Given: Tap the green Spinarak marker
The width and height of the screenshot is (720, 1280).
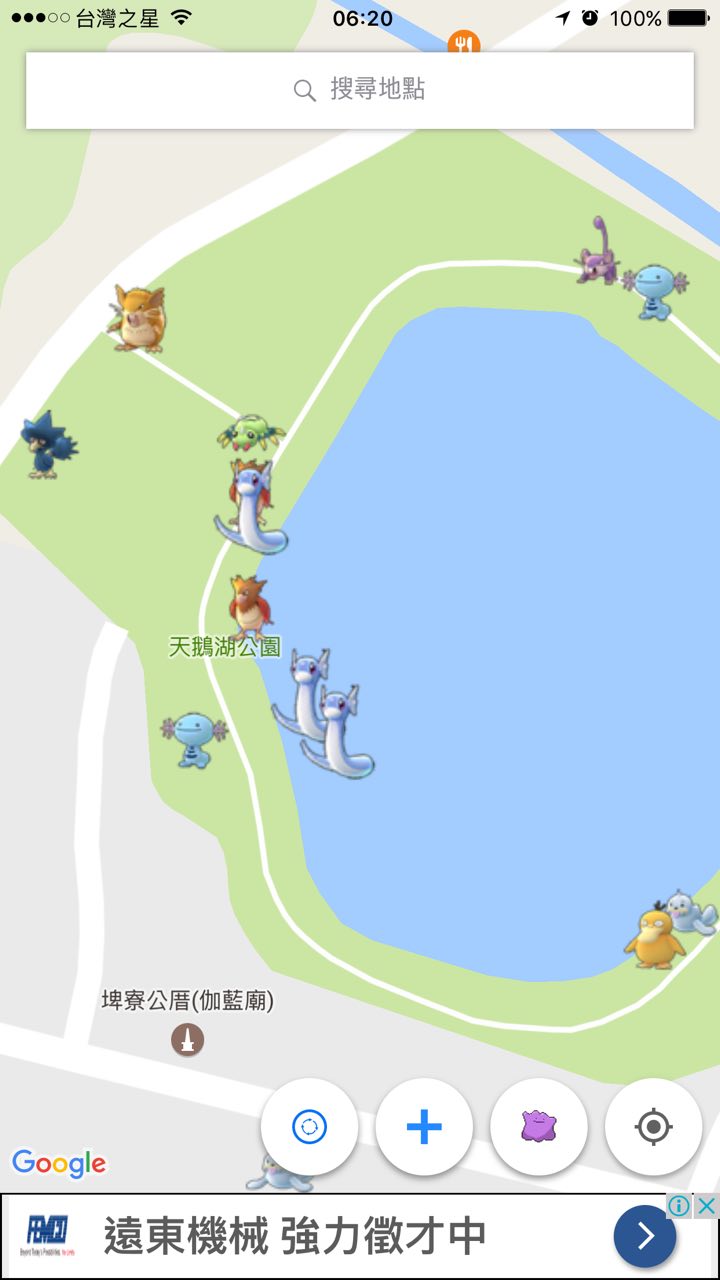Looking at the screenshot, I should (250, 435).
